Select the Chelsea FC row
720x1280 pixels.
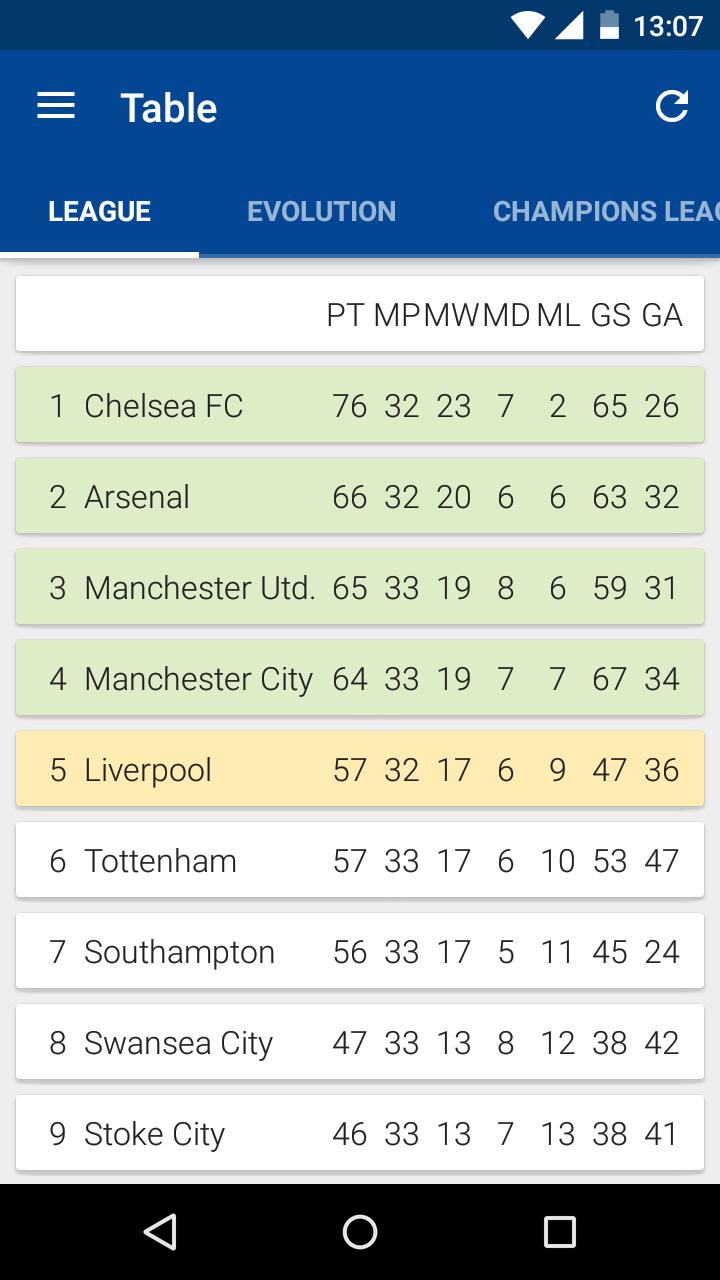[360, 405]
